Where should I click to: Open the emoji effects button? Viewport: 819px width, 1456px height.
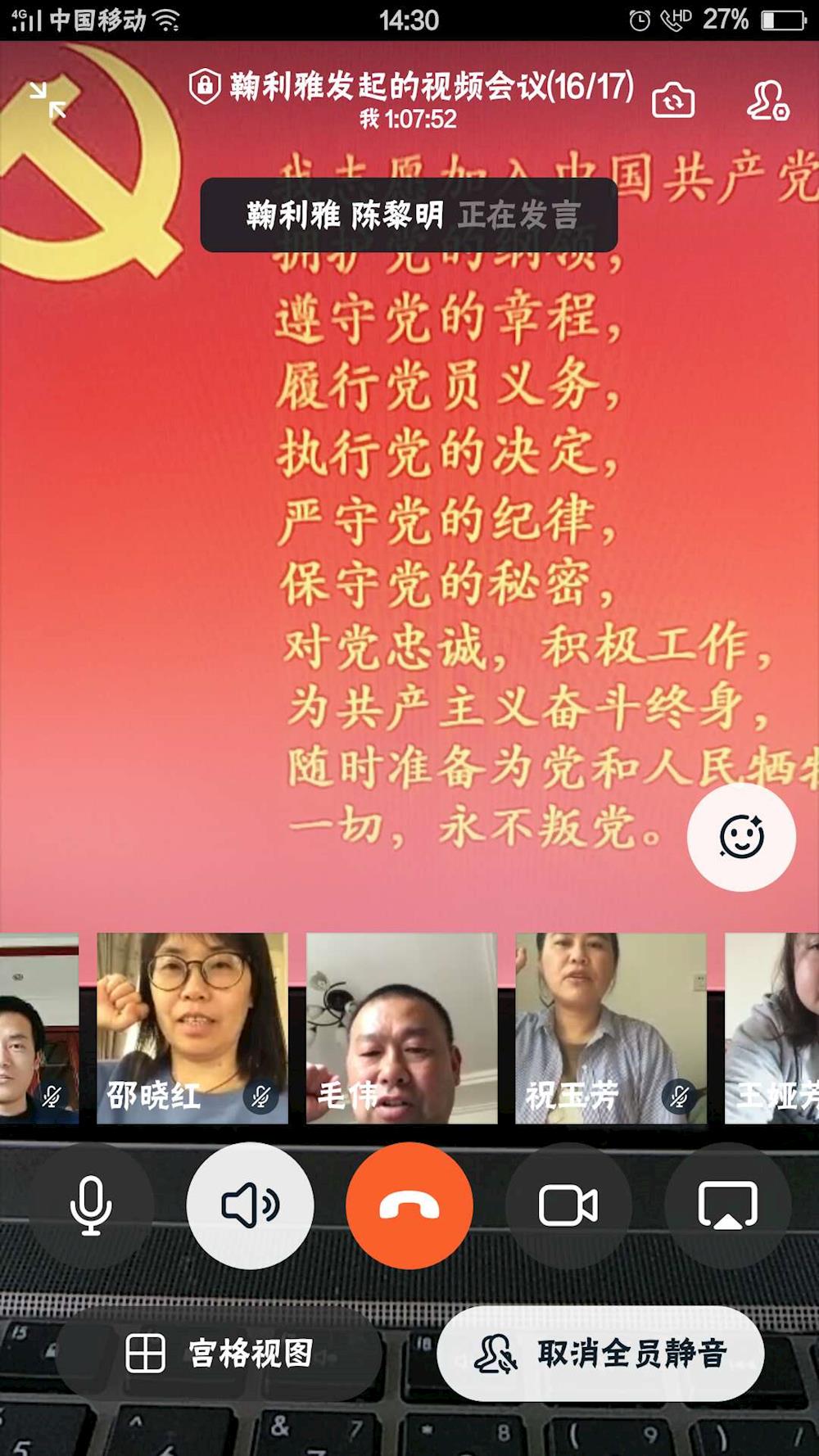pos(741,837)
